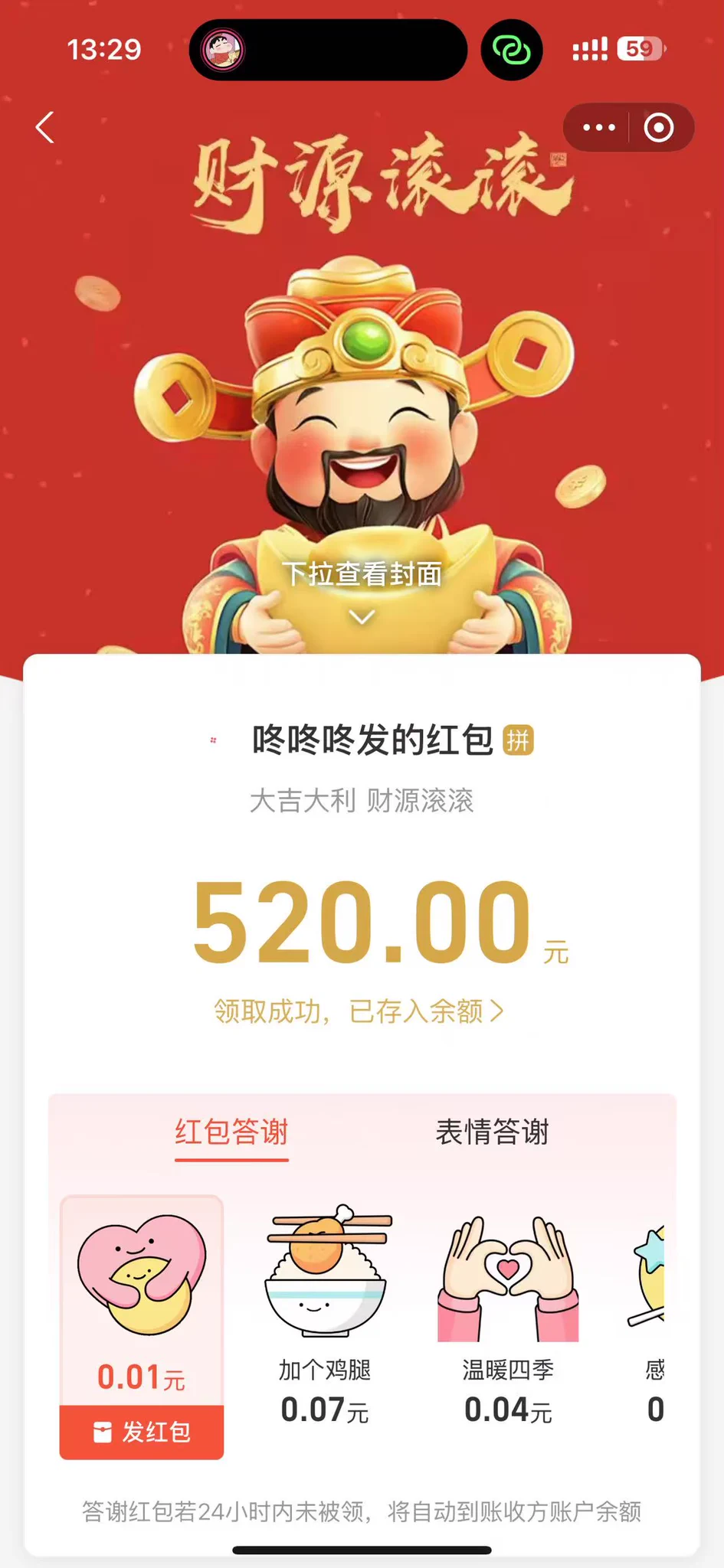The image size is (724, 1568).
Task: Switch to 红包答谢 tab
Action: point(231,1132)
